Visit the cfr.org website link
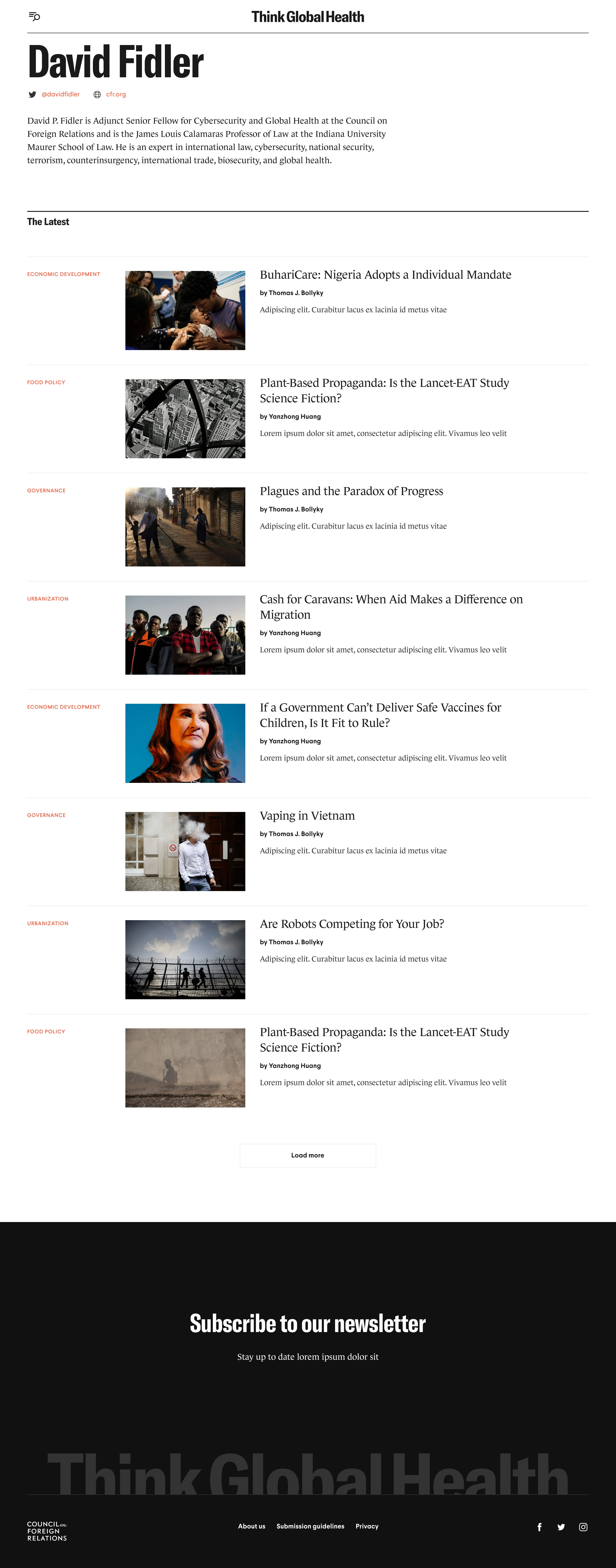The height and width of the screenshot is (1568, 616). point(116,94)
